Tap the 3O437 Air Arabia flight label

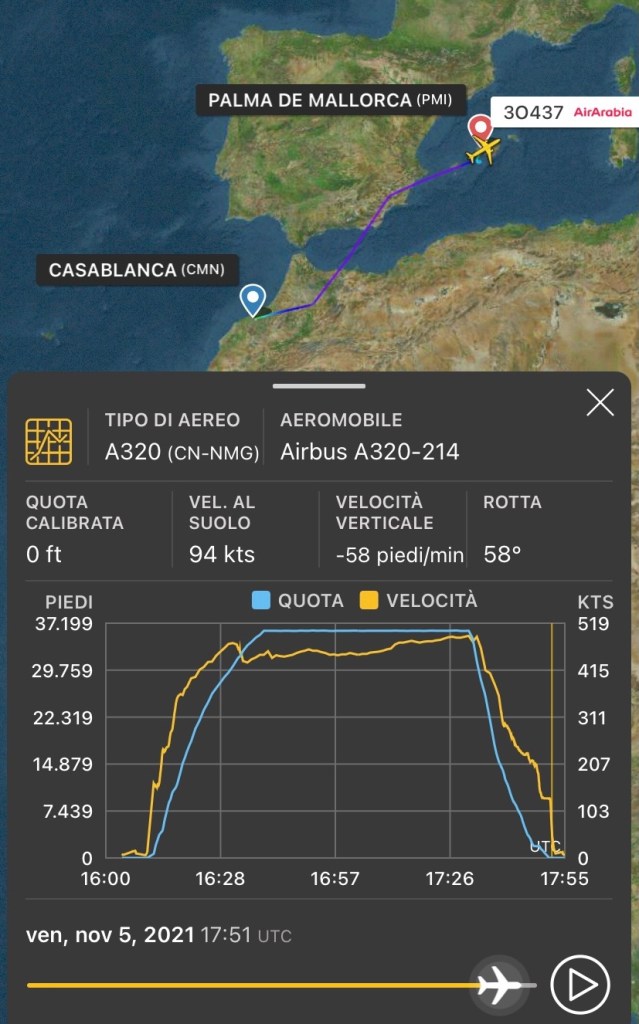pos(565,113)
